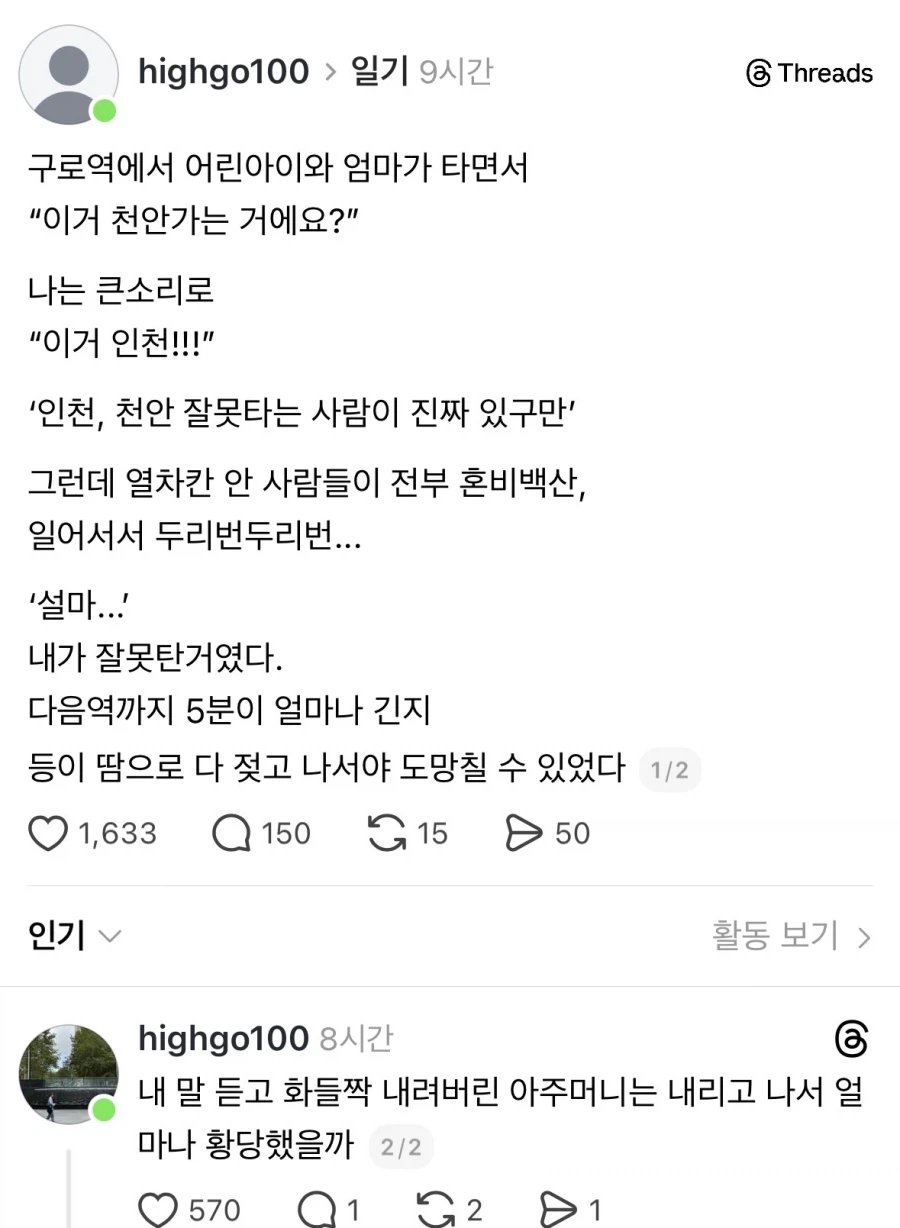Viewport: 900px width, 1228px height.
Task: Tap the 1/2 page indicator
Action: 670,770
